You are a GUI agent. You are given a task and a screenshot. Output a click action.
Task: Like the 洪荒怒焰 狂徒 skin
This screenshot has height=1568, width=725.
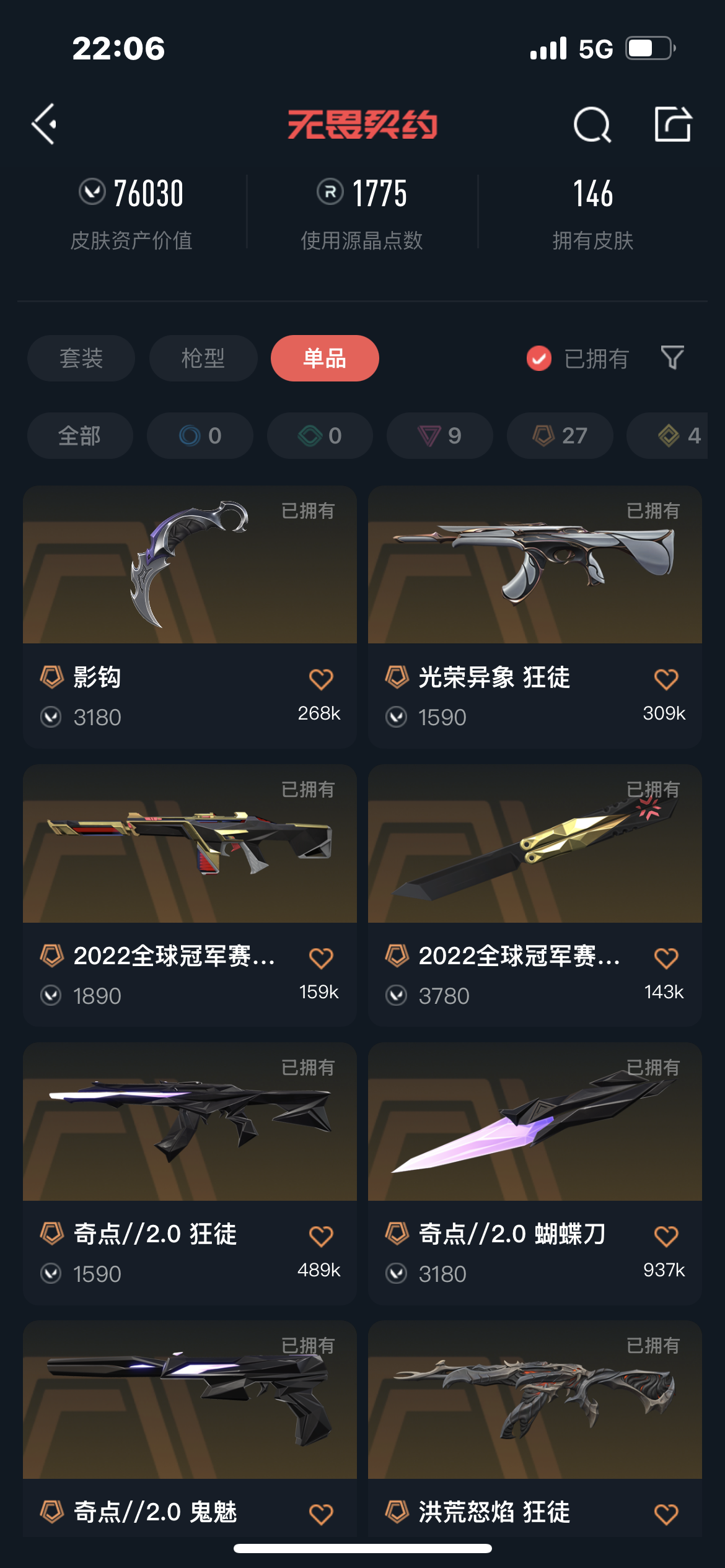coord(666,1514)
